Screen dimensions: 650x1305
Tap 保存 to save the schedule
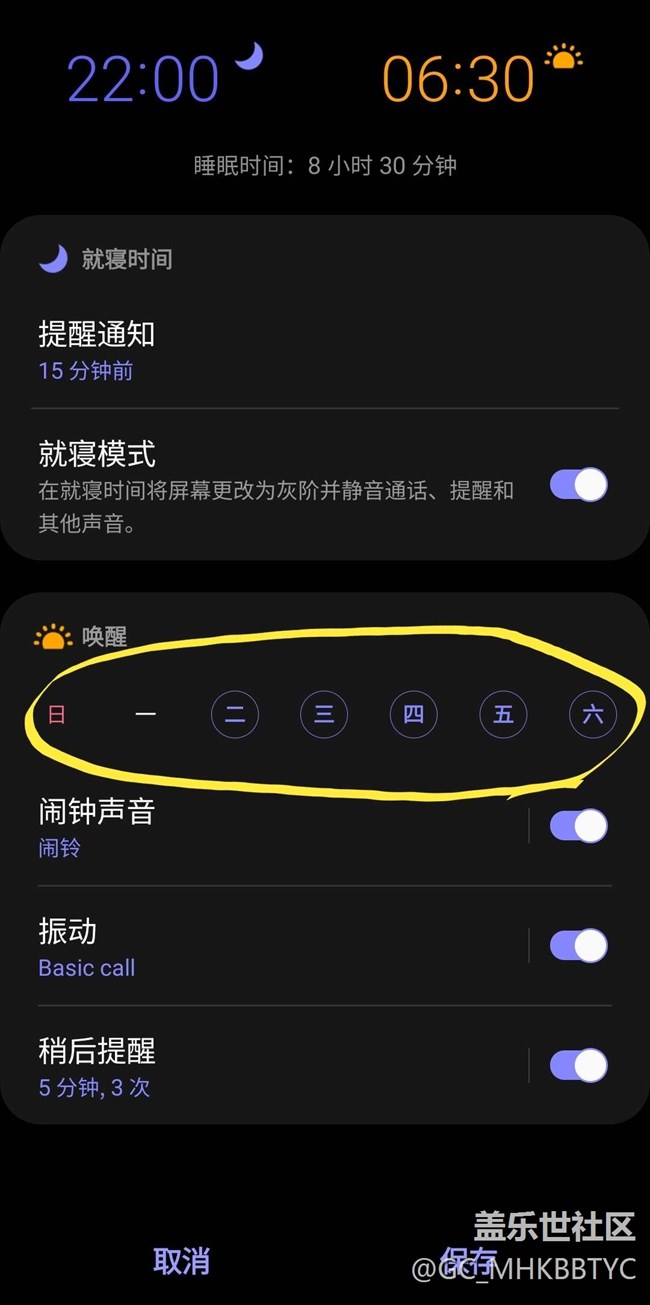pos(469,1260)
